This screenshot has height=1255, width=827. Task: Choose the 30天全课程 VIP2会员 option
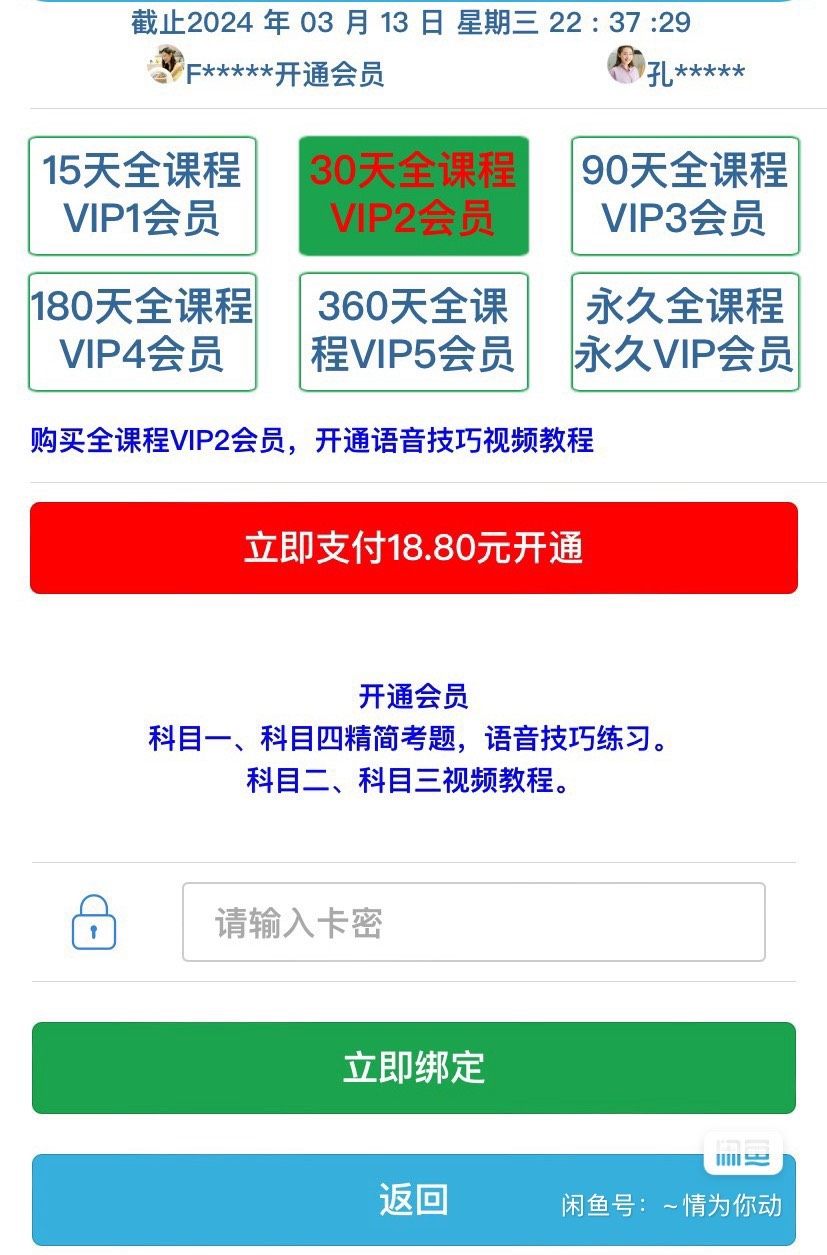click(413, 196)
